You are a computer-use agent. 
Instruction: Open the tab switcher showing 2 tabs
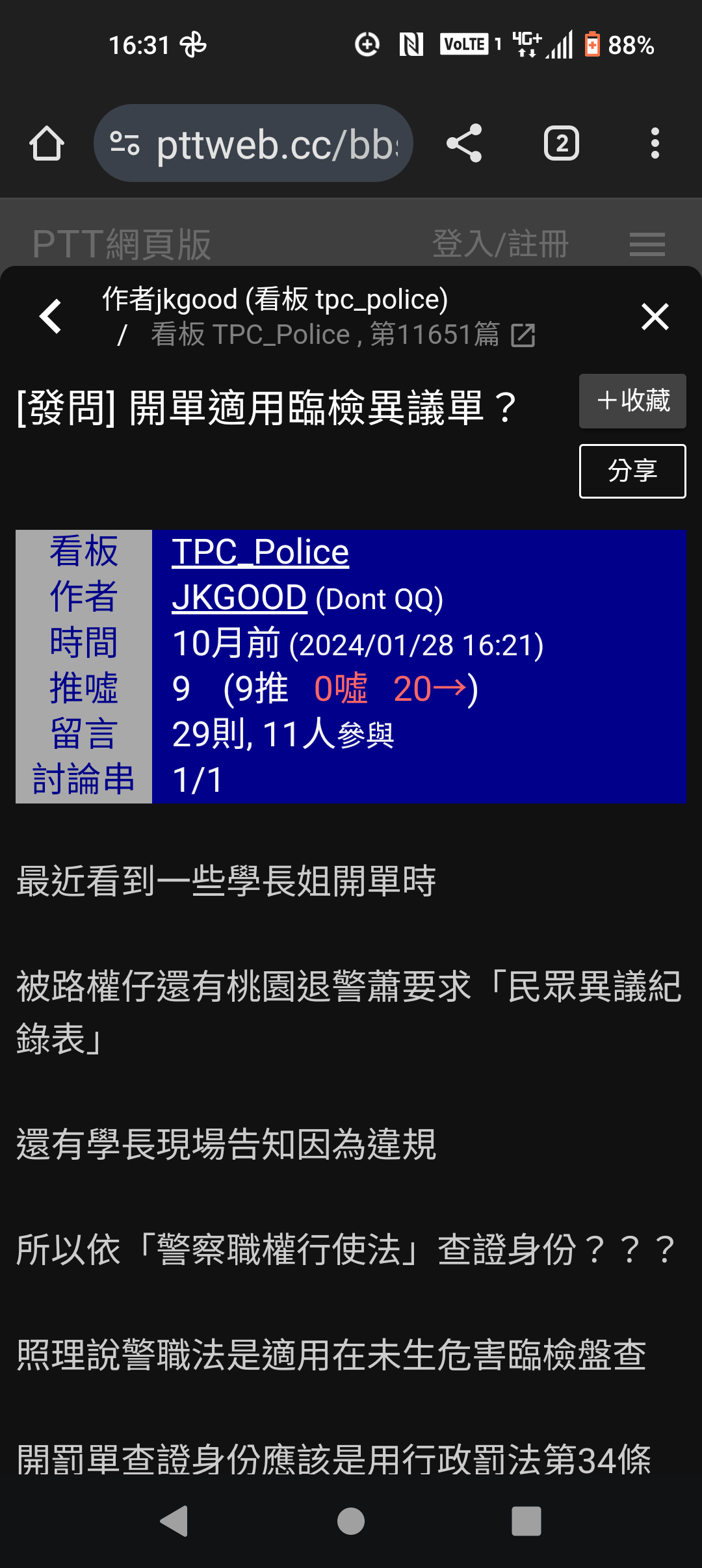(562, 143)
